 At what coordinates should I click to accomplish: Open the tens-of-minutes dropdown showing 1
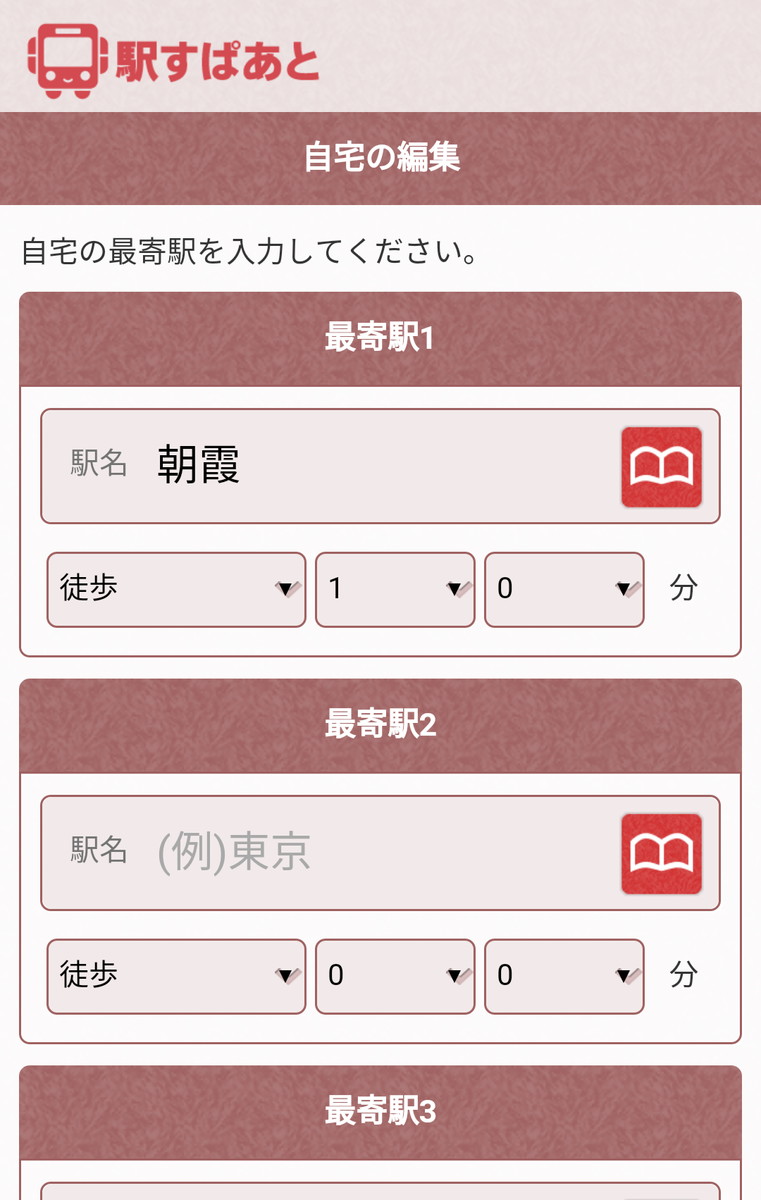pyautogui.click(x=394, y=590)
